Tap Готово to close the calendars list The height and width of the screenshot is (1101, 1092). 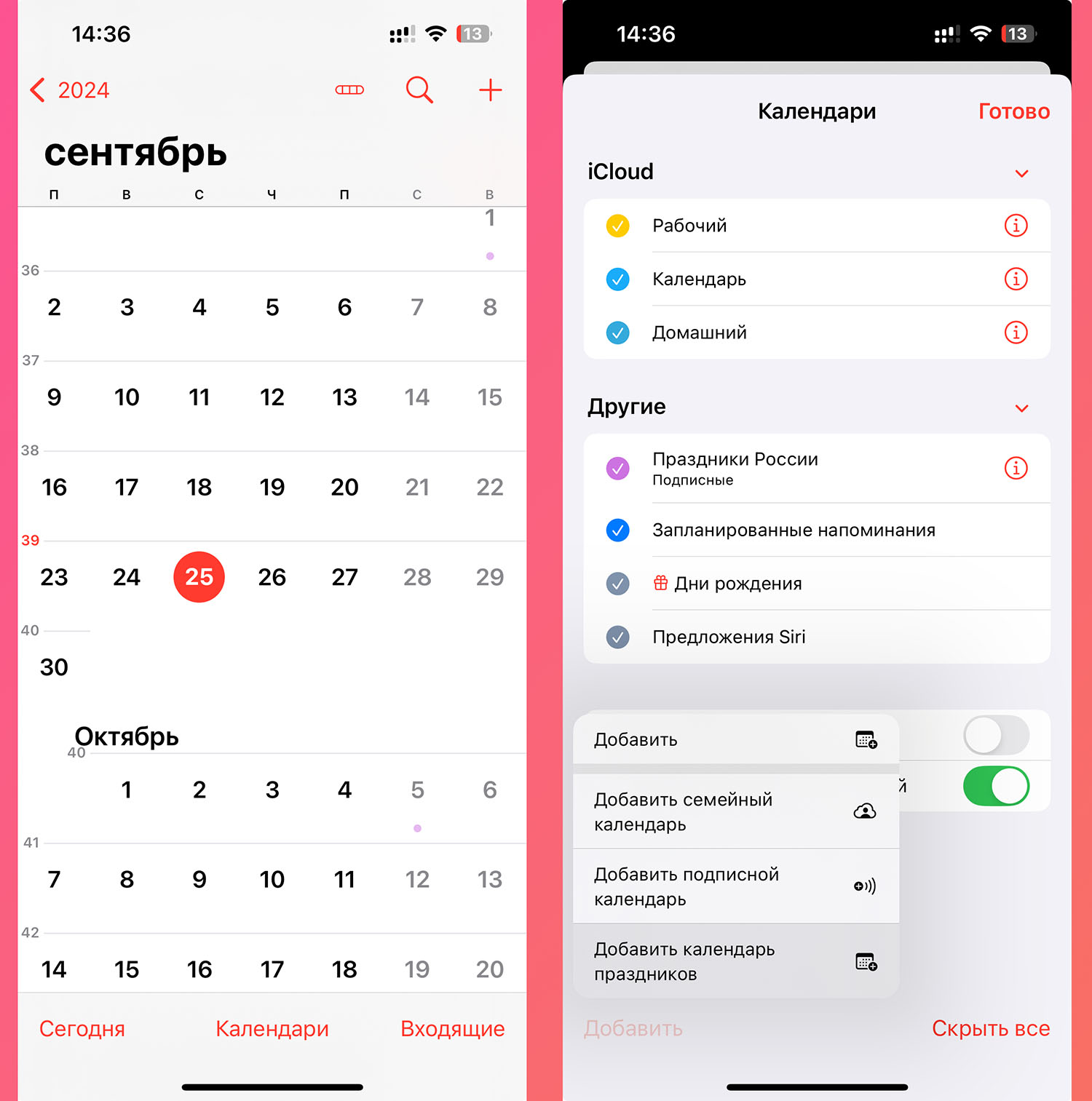pos(1013,111)
